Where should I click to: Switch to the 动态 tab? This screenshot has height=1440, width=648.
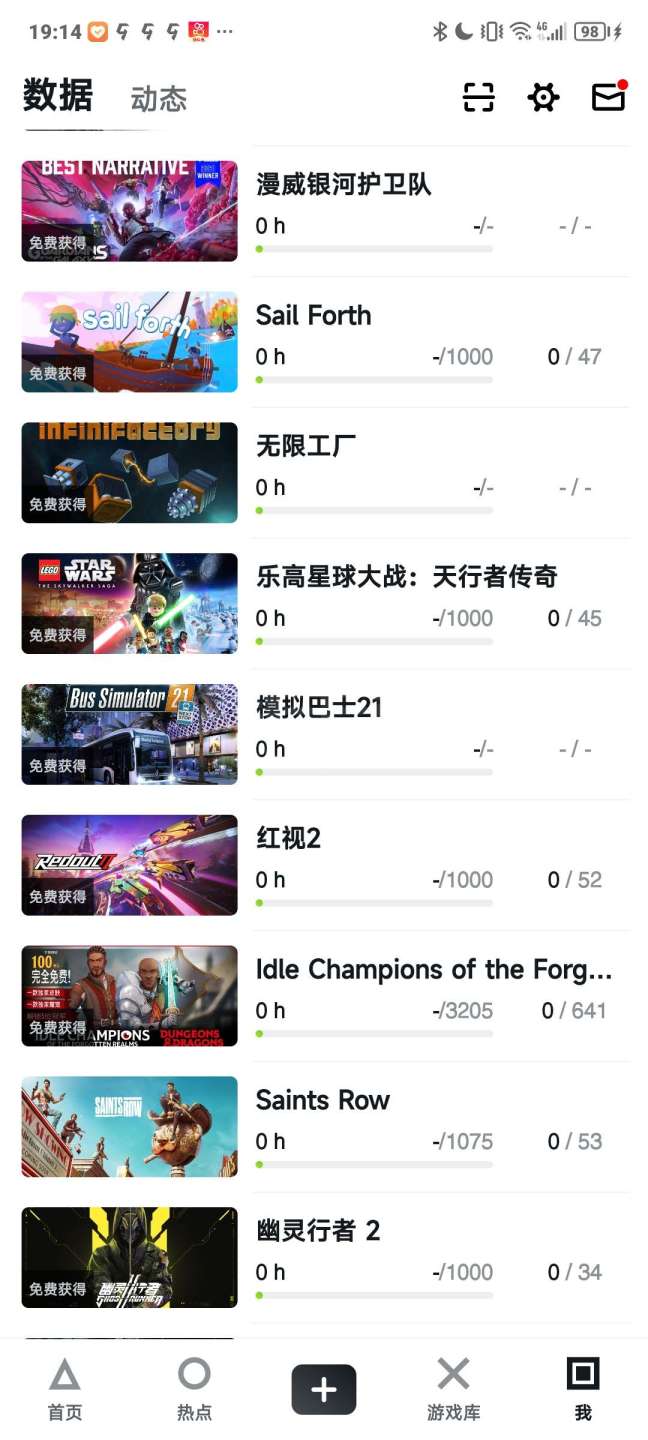click(x=158, y=98)
